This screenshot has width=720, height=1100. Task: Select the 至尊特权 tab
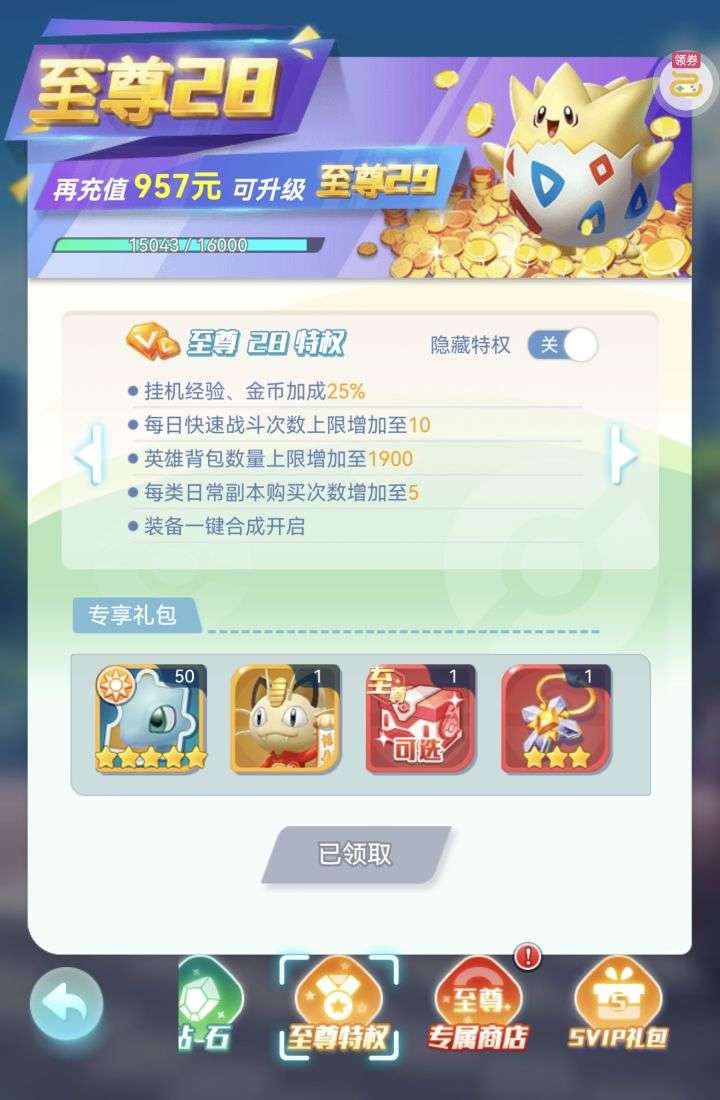tap(338, 1005)
